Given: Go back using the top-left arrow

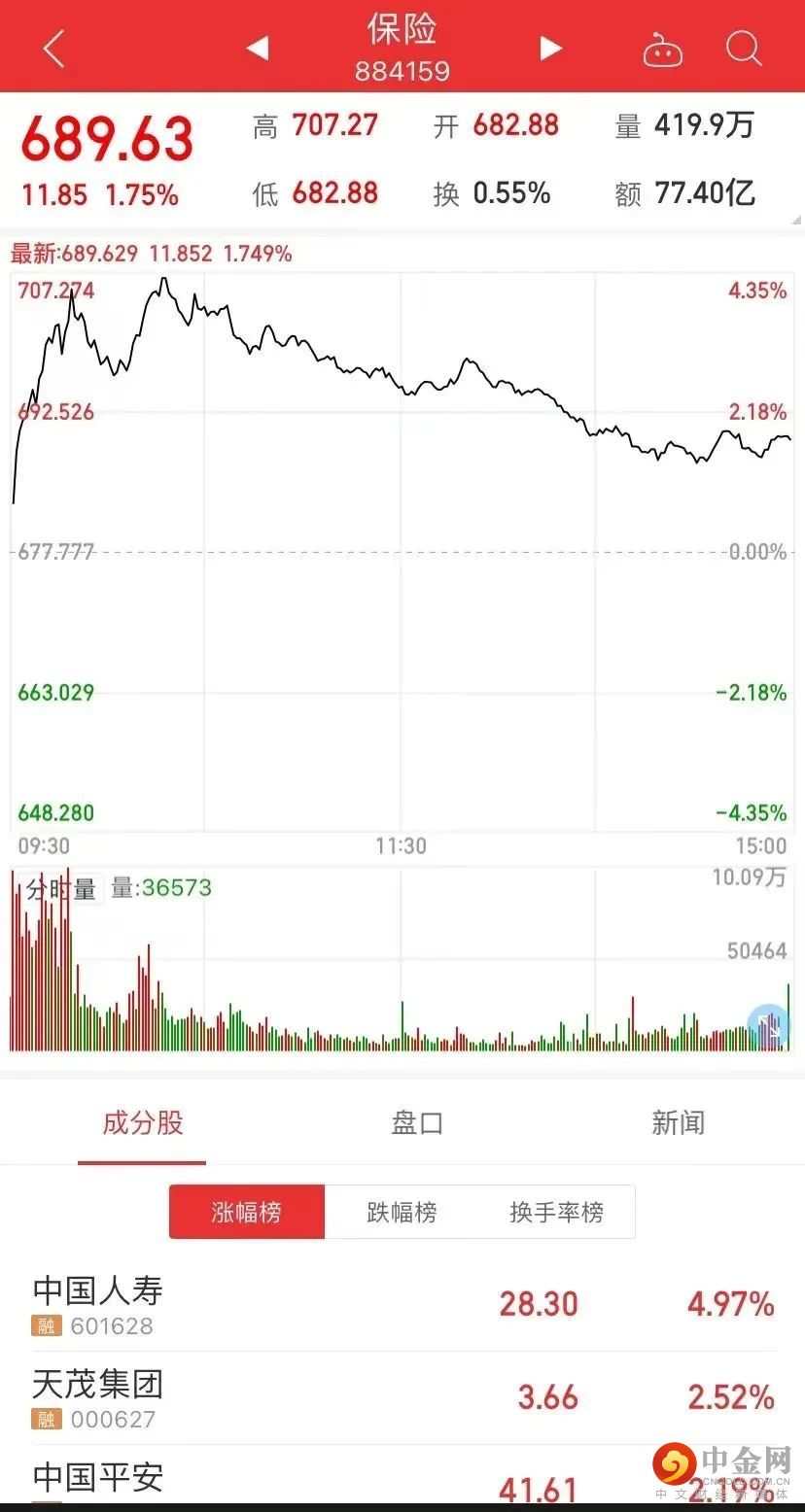Looking at the screenshot, I should [x=54, y=49].
